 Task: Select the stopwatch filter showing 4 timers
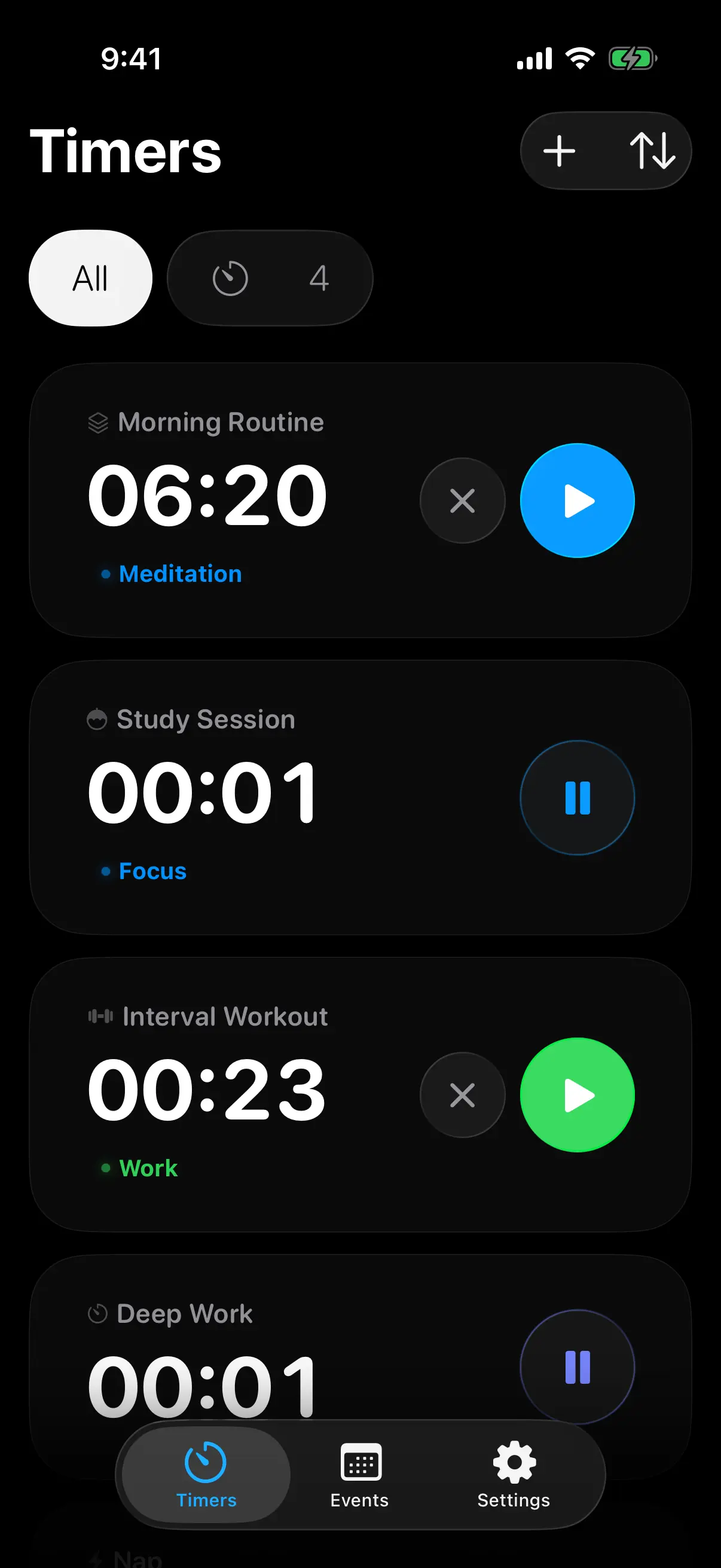pos(270,277)
